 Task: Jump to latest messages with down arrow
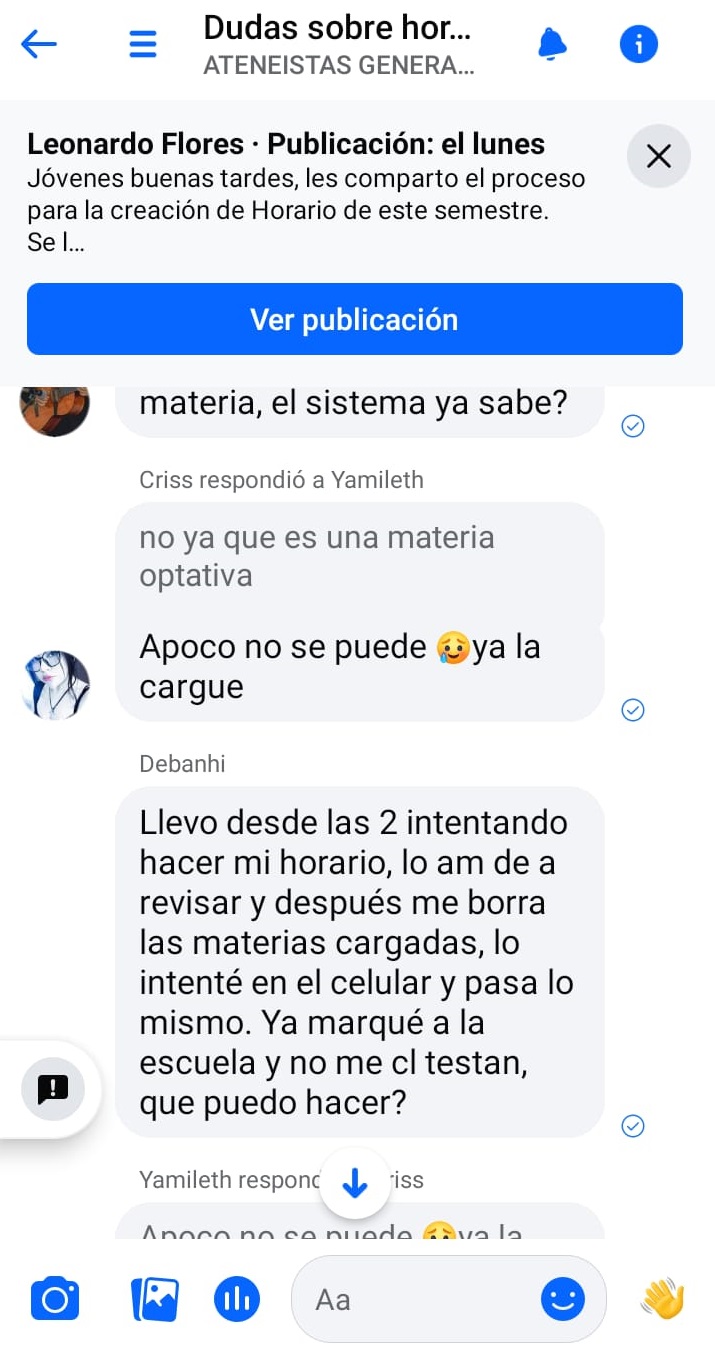pos(355,1185)
